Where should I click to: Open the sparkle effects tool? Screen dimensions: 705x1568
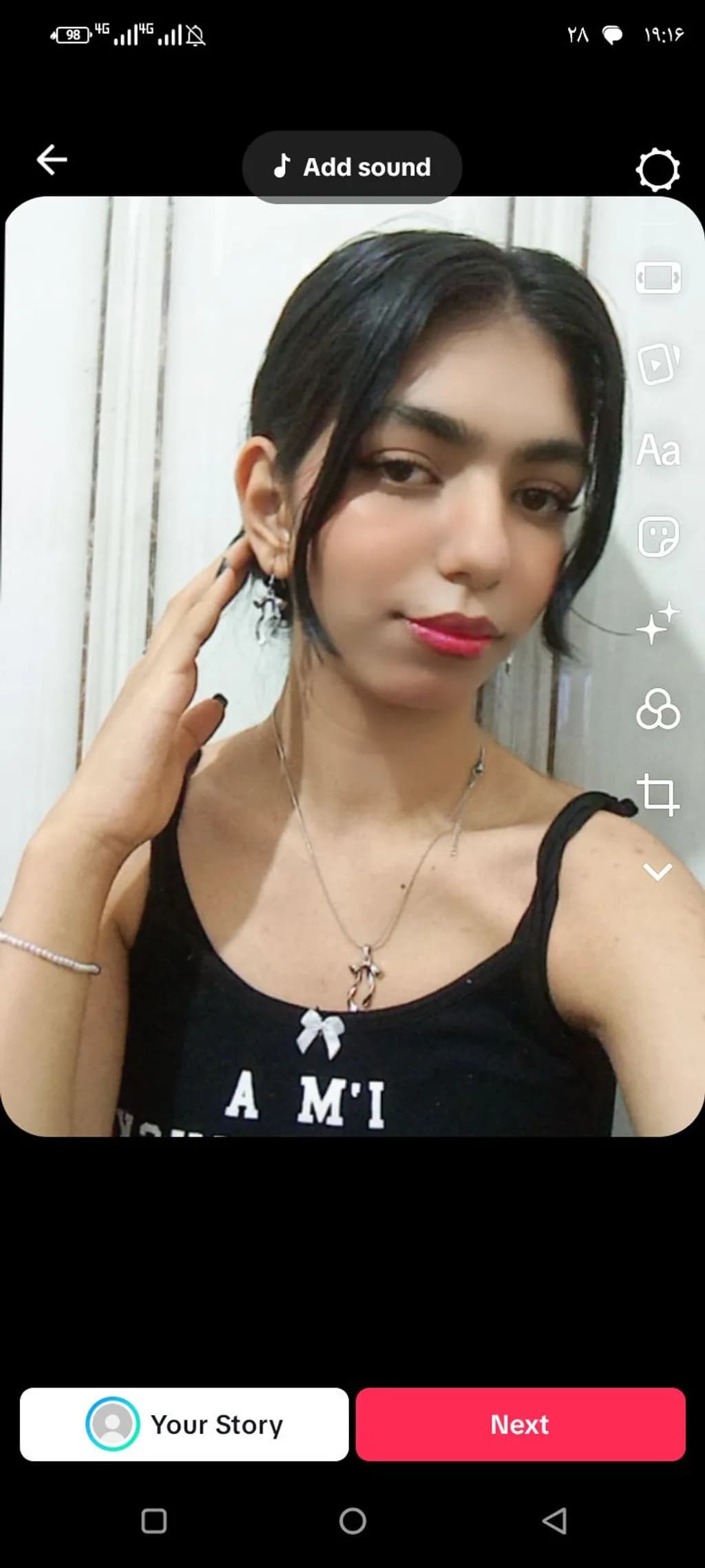coord(657,623)
